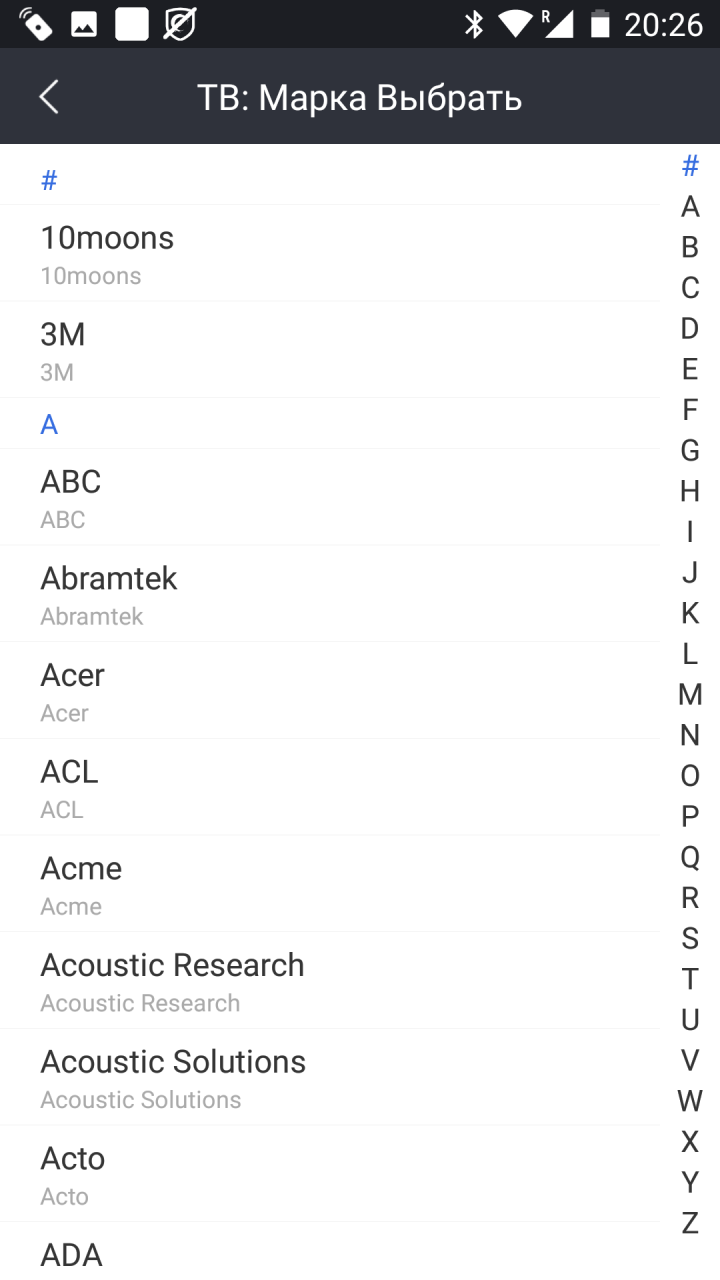Choose the Acer brand

click(330, 692)
